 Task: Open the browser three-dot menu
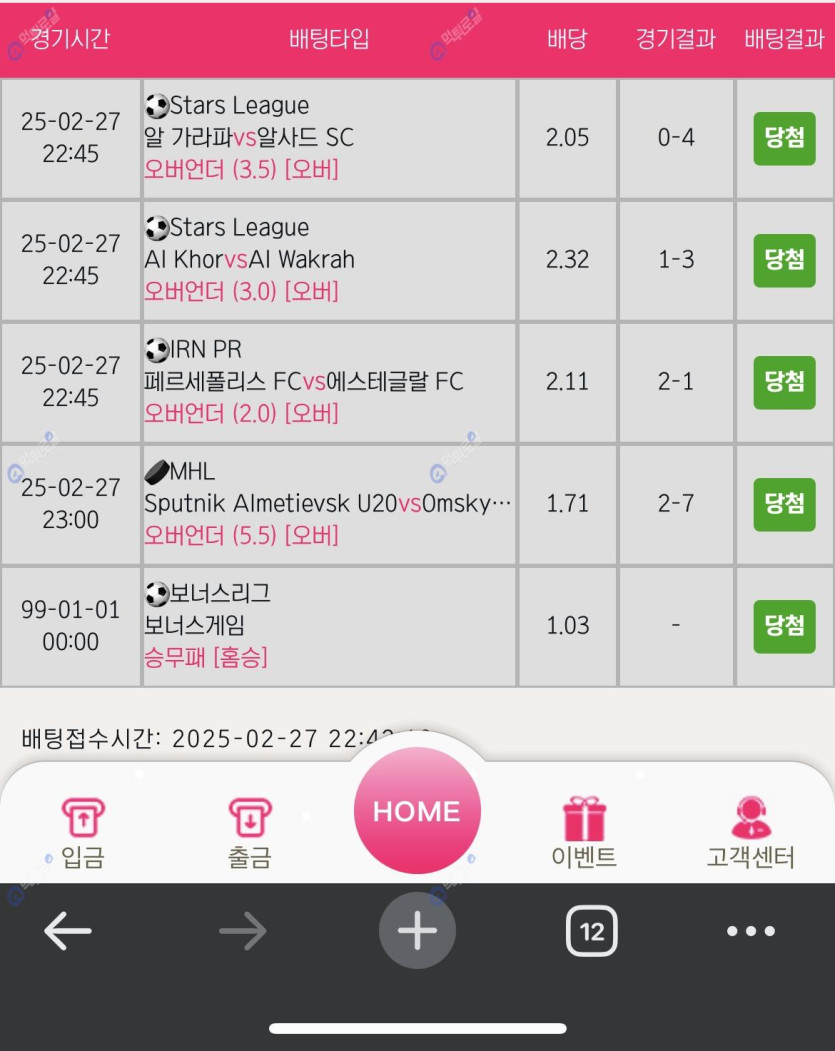[750, 932]
